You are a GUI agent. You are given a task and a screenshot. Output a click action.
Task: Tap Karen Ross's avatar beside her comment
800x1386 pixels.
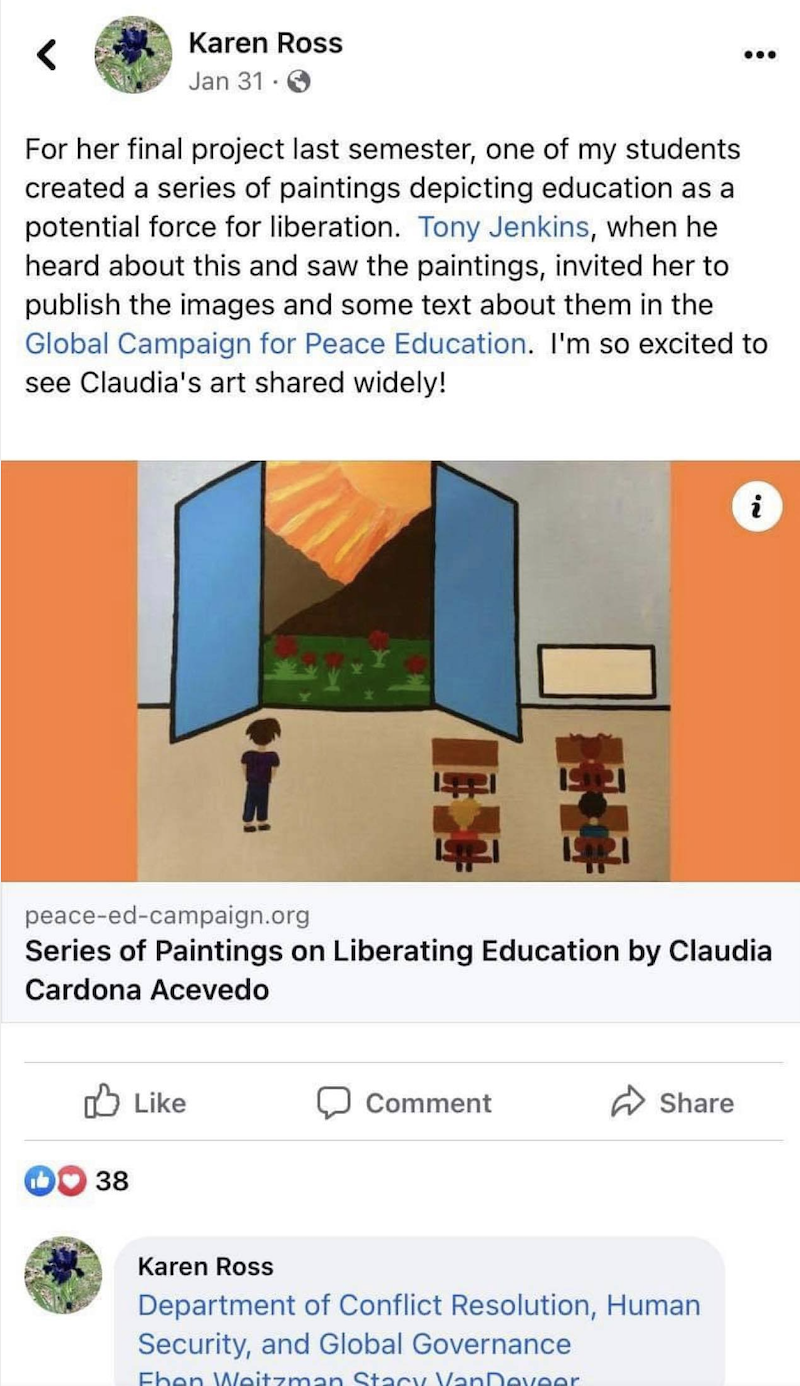coord(64,1274)
